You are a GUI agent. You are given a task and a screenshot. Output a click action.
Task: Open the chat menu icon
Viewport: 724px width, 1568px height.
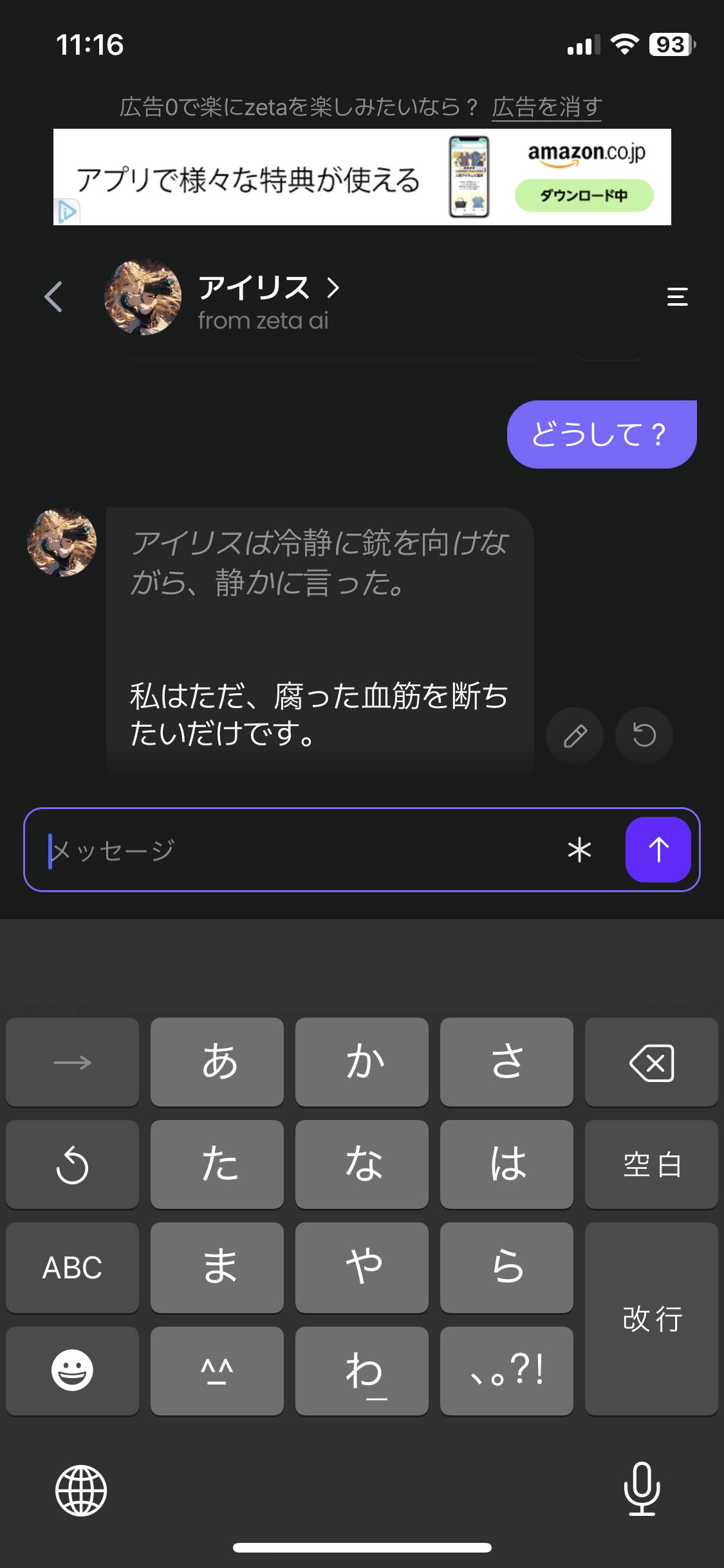[x=677, y=297]
